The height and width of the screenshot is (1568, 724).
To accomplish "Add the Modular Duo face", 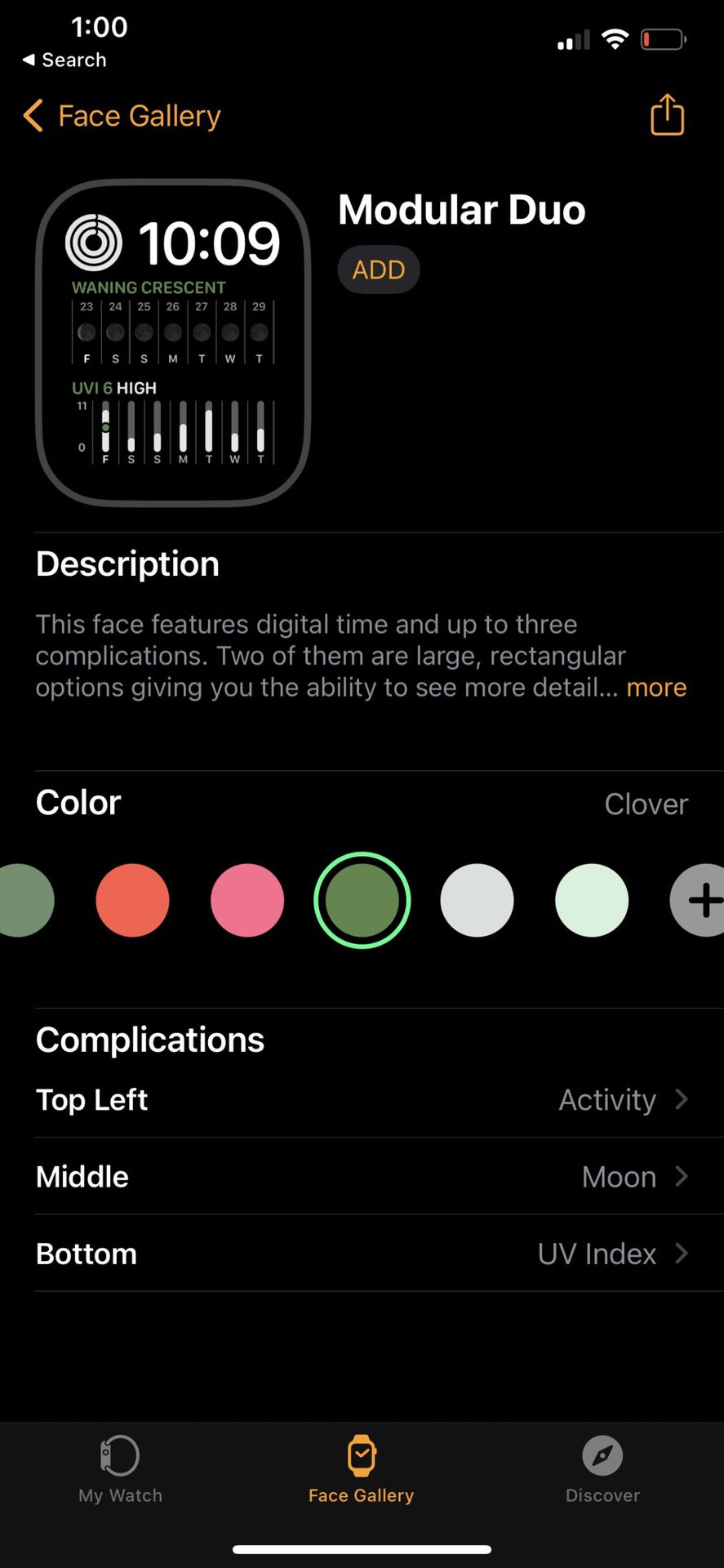I will (378, 269).
